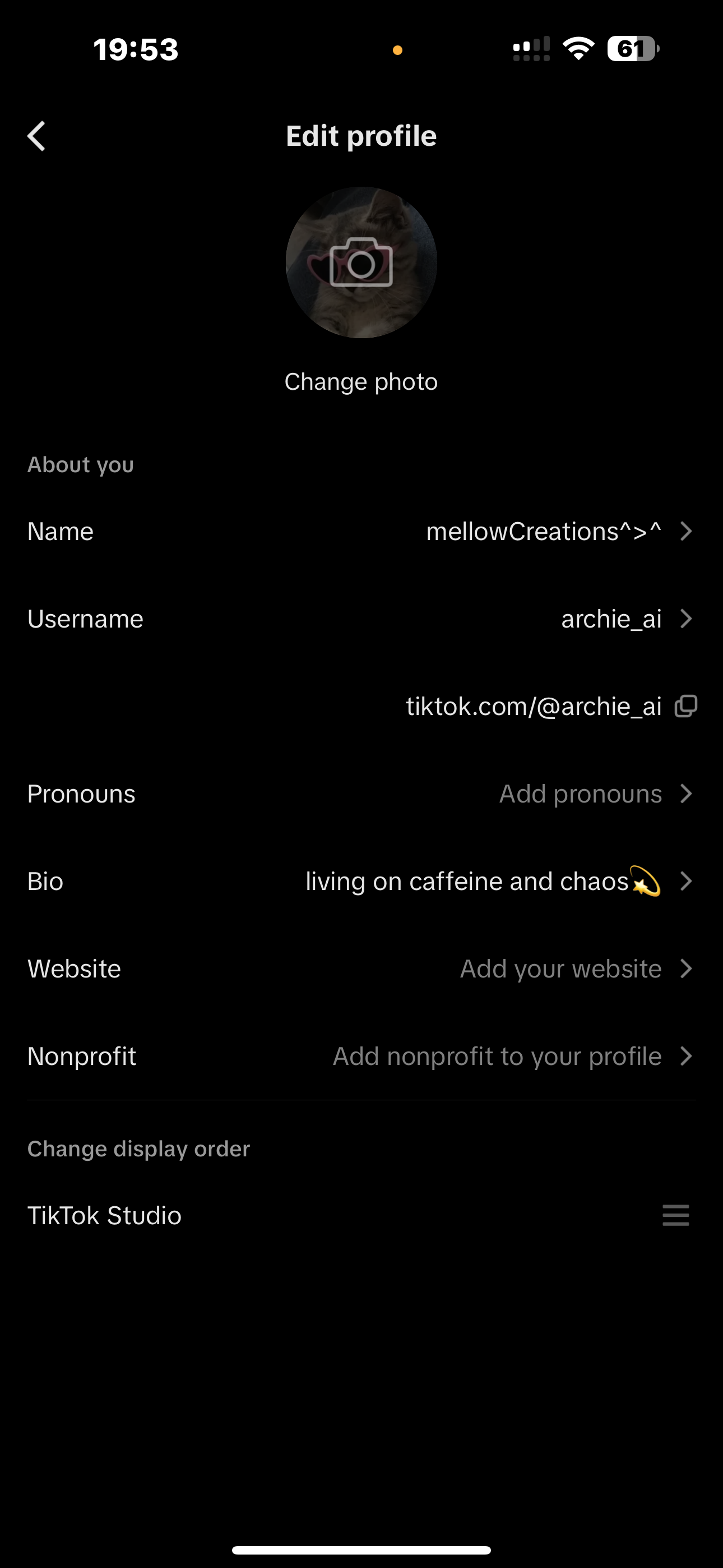Go back from Edit profile
Screen dimensions: 723x1568
(36, 136)
